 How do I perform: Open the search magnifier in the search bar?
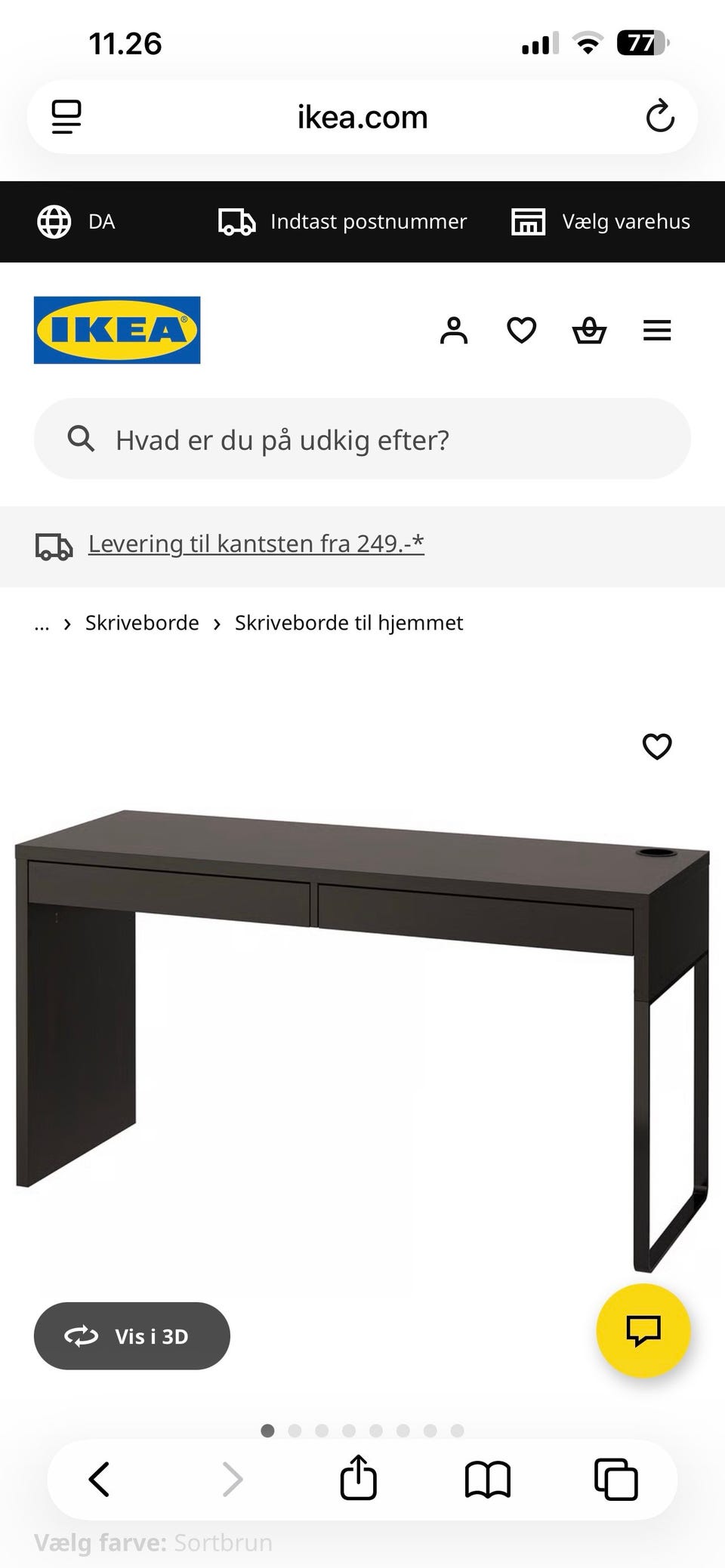[x=81, y=439]
